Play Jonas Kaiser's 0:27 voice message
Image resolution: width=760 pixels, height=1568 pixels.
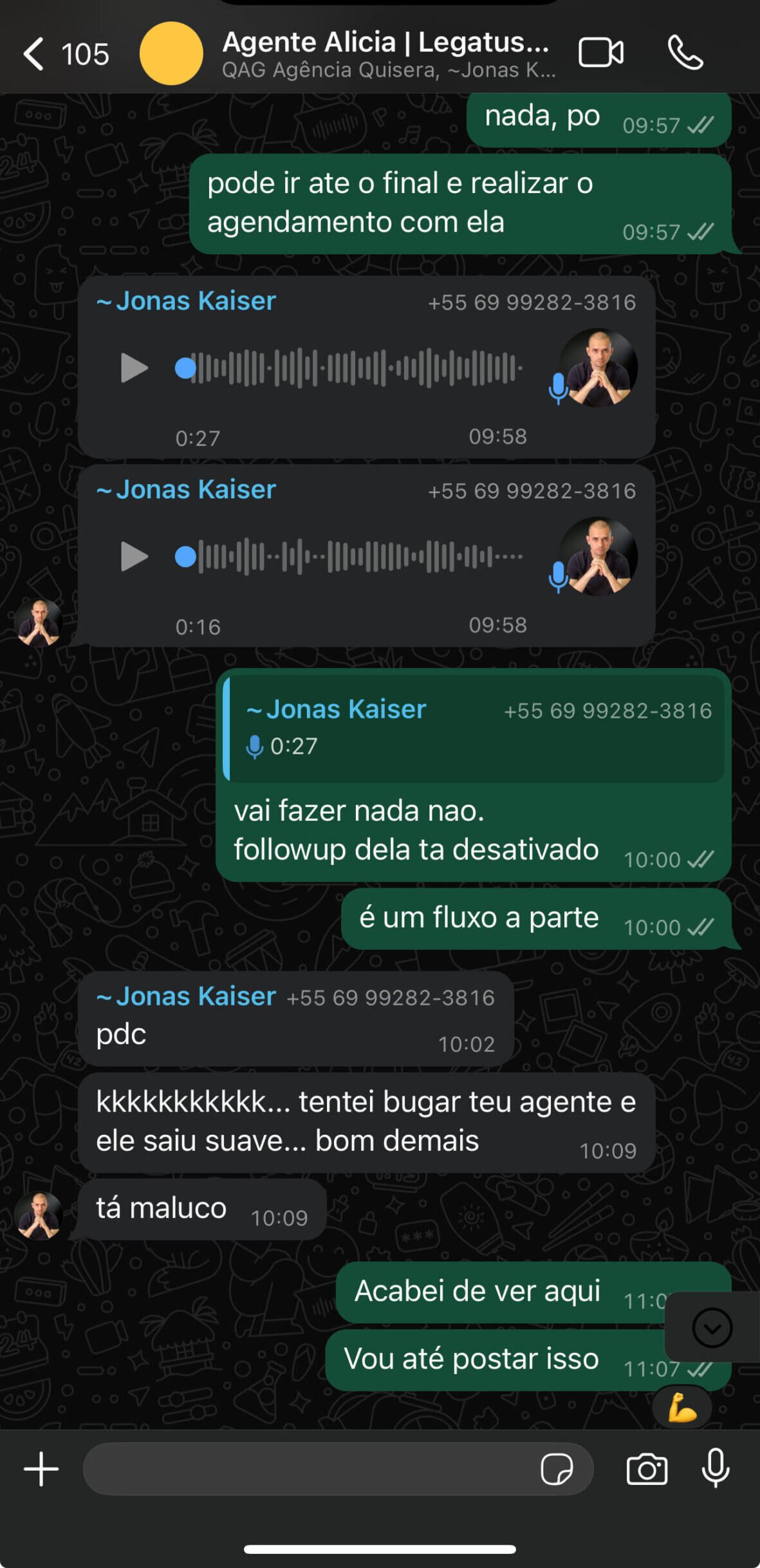[134, 368]
